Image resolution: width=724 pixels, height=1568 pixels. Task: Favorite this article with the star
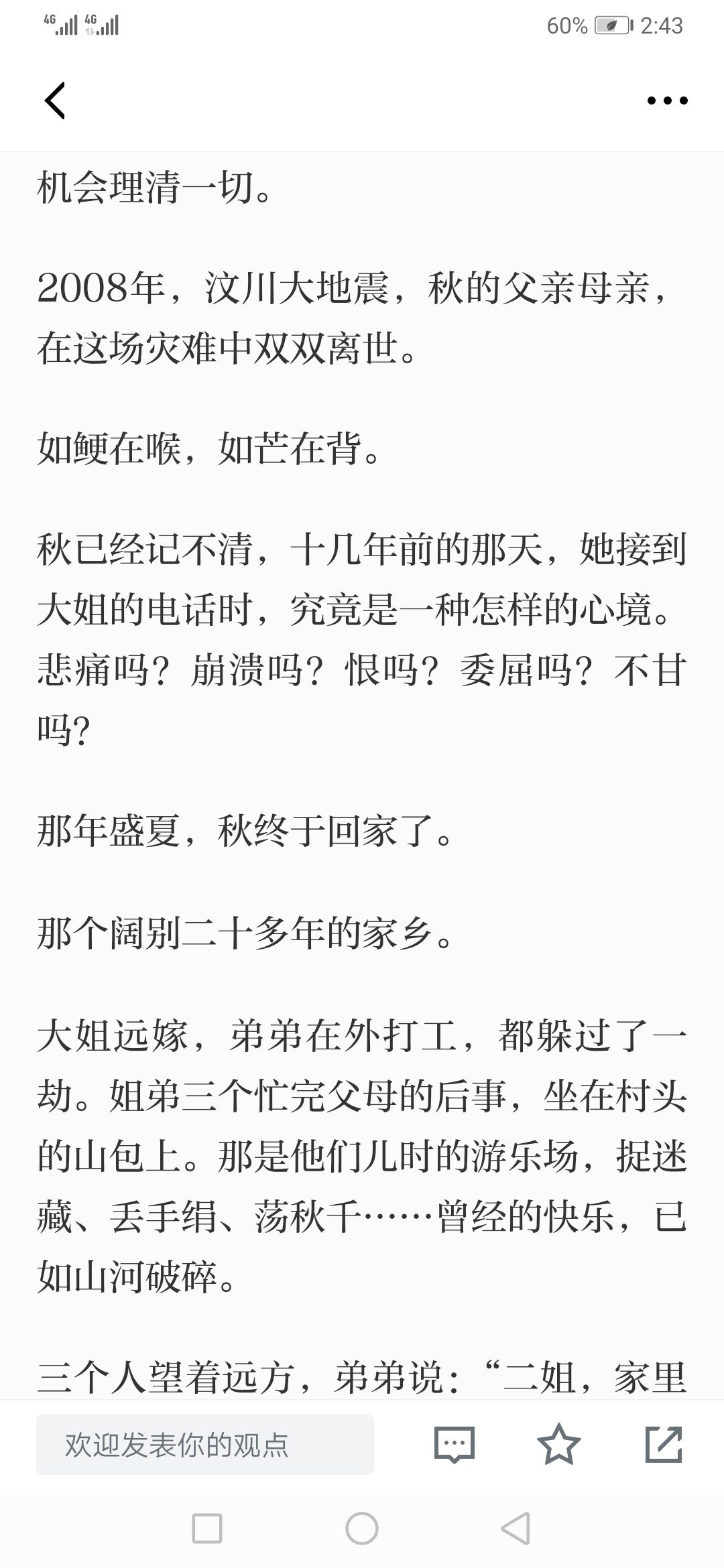(x=558, y=1444)
